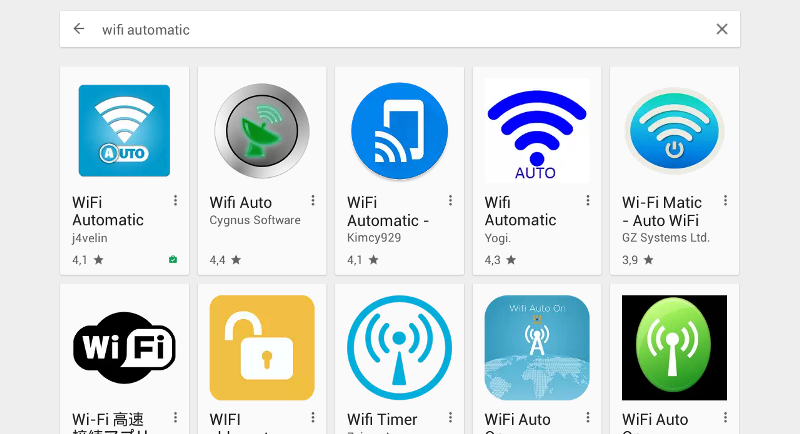Open Wifi Auto by Cygnus Software
This screenshot has height=434, width=800.
[262, 131]
